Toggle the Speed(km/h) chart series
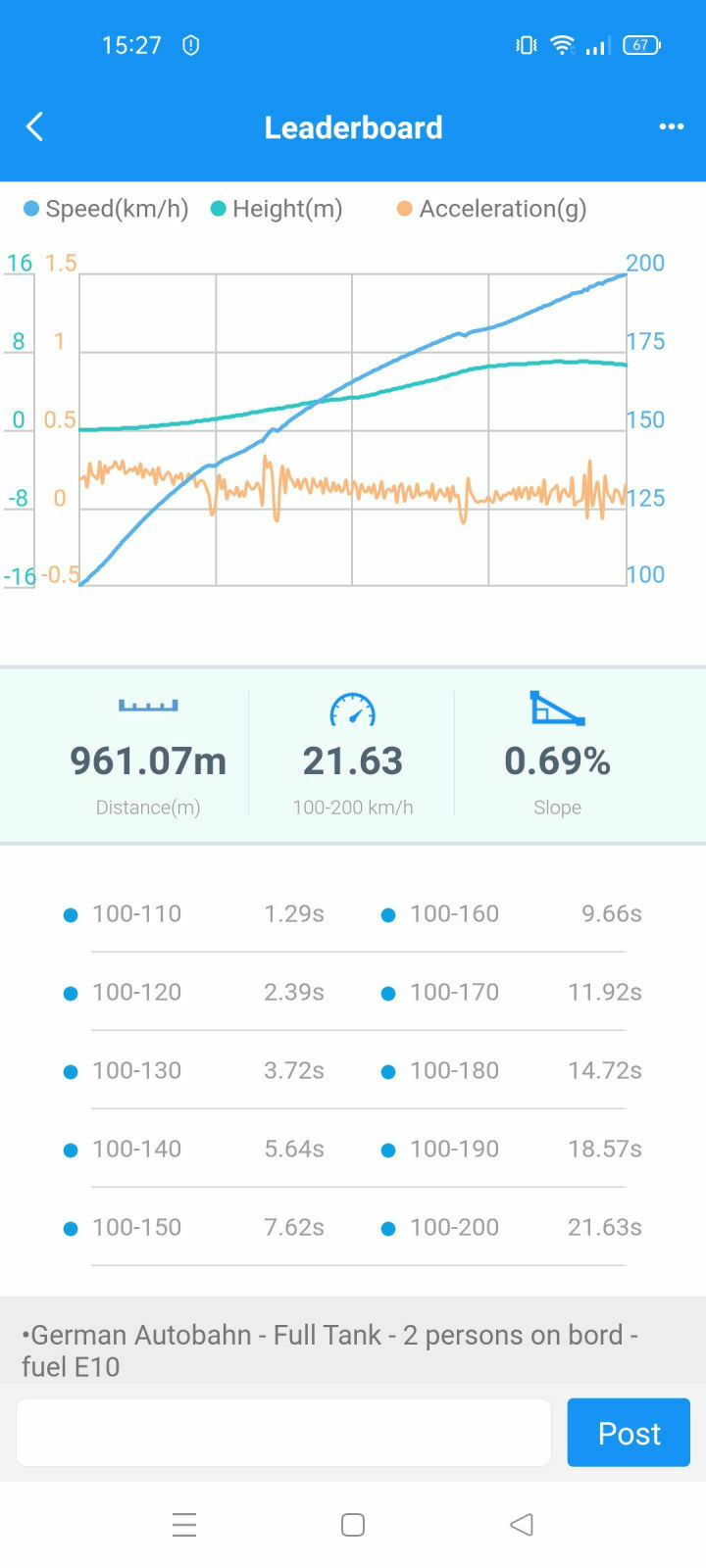 pos(106,209)
